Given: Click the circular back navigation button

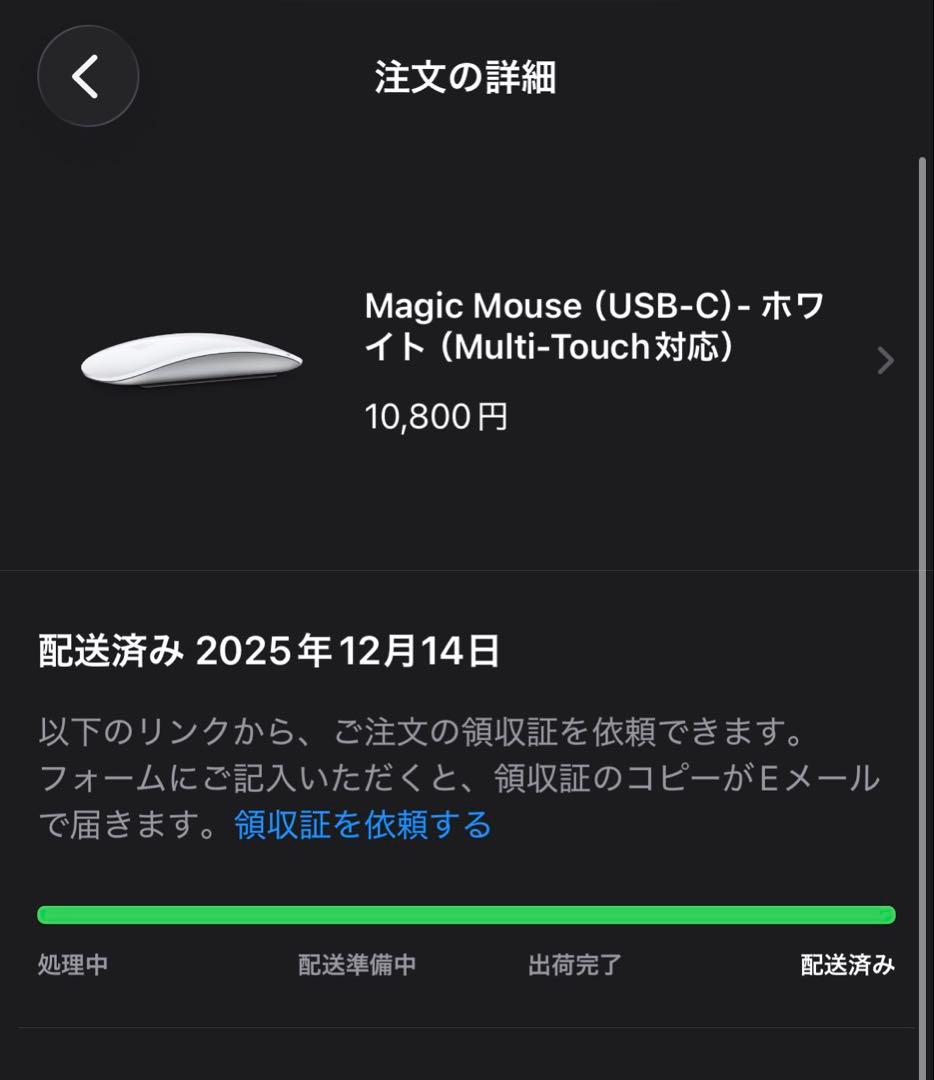Looking at the screenshot, I should point(88,76).
